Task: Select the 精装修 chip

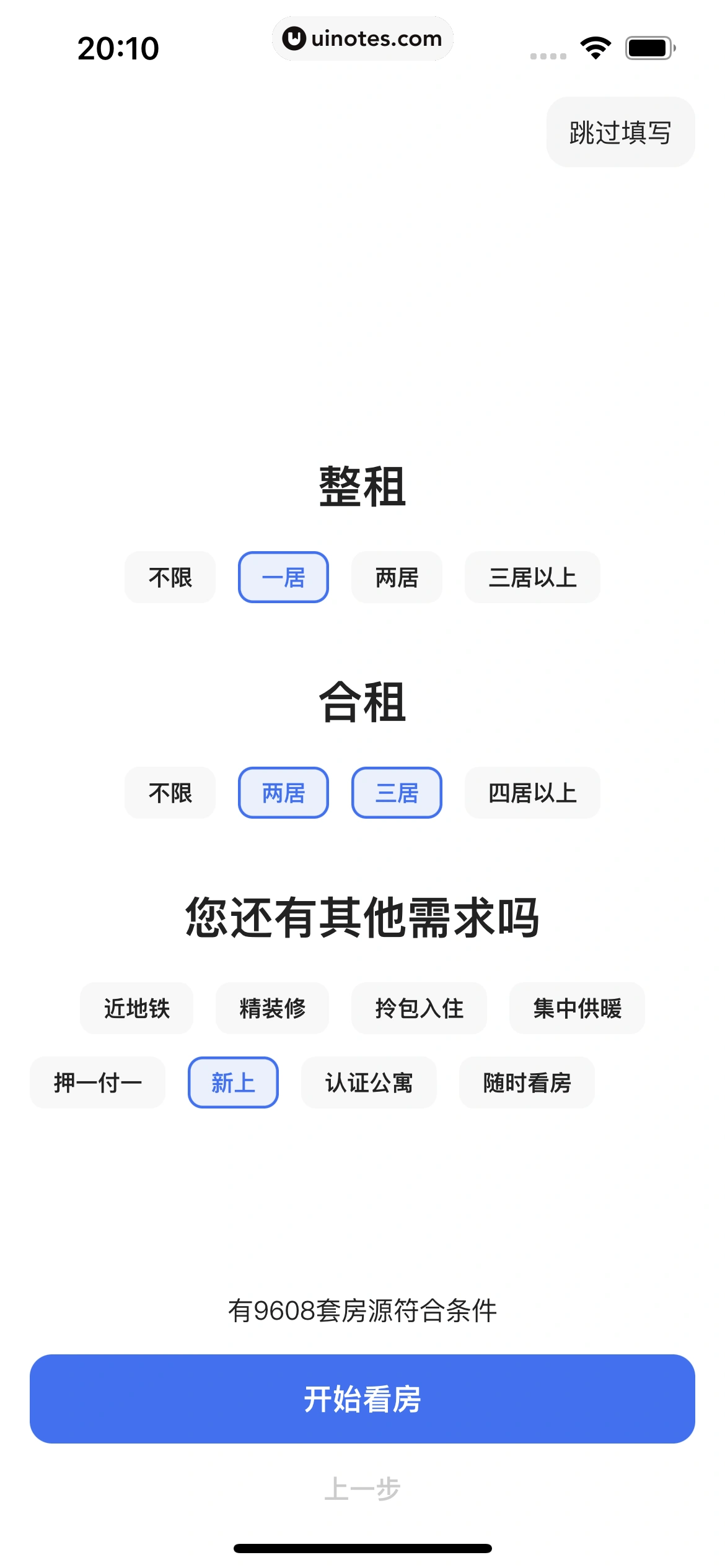Action: [272, 1008]
